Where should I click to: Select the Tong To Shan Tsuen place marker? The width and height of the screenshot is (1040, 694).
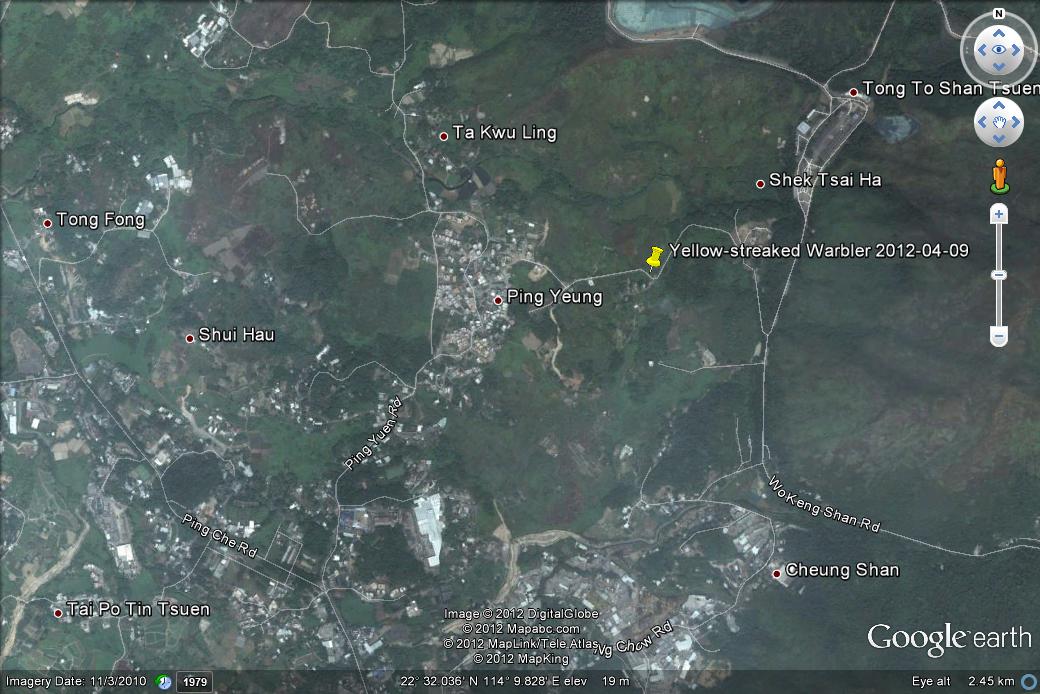pos(854,92)
